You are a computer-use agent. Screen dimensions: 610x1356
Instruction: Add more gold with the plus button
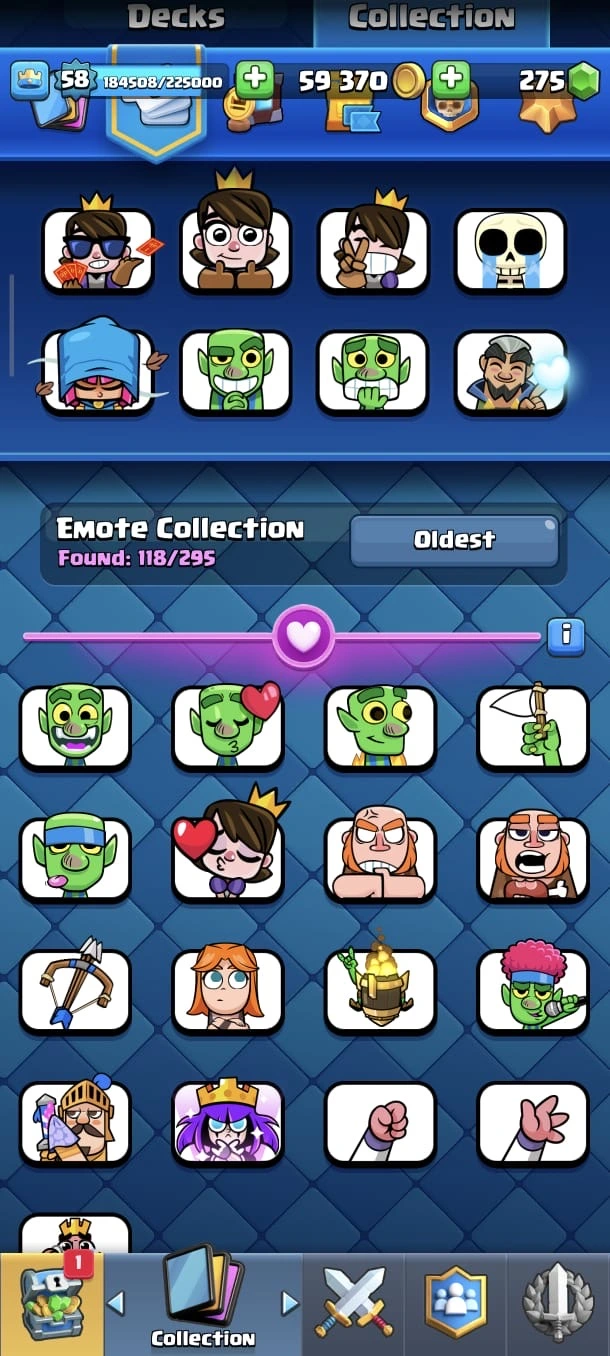pyautogui.click(x=451, y=79)
